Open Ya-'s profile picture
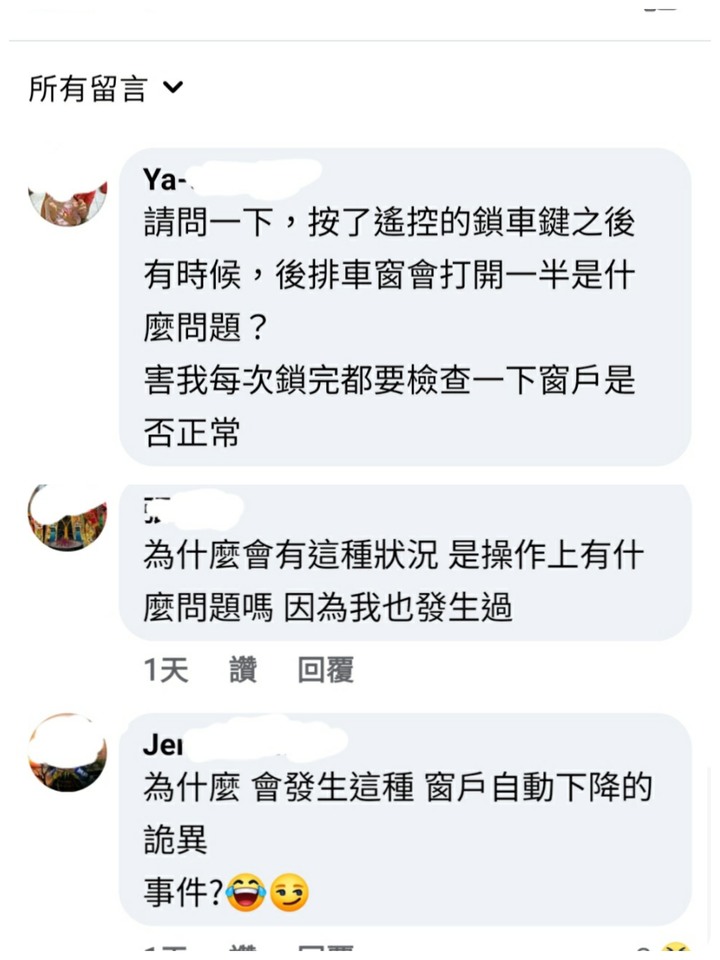This screenshot has height=960, width=720. pyautogui.click(x=67, y=200)
